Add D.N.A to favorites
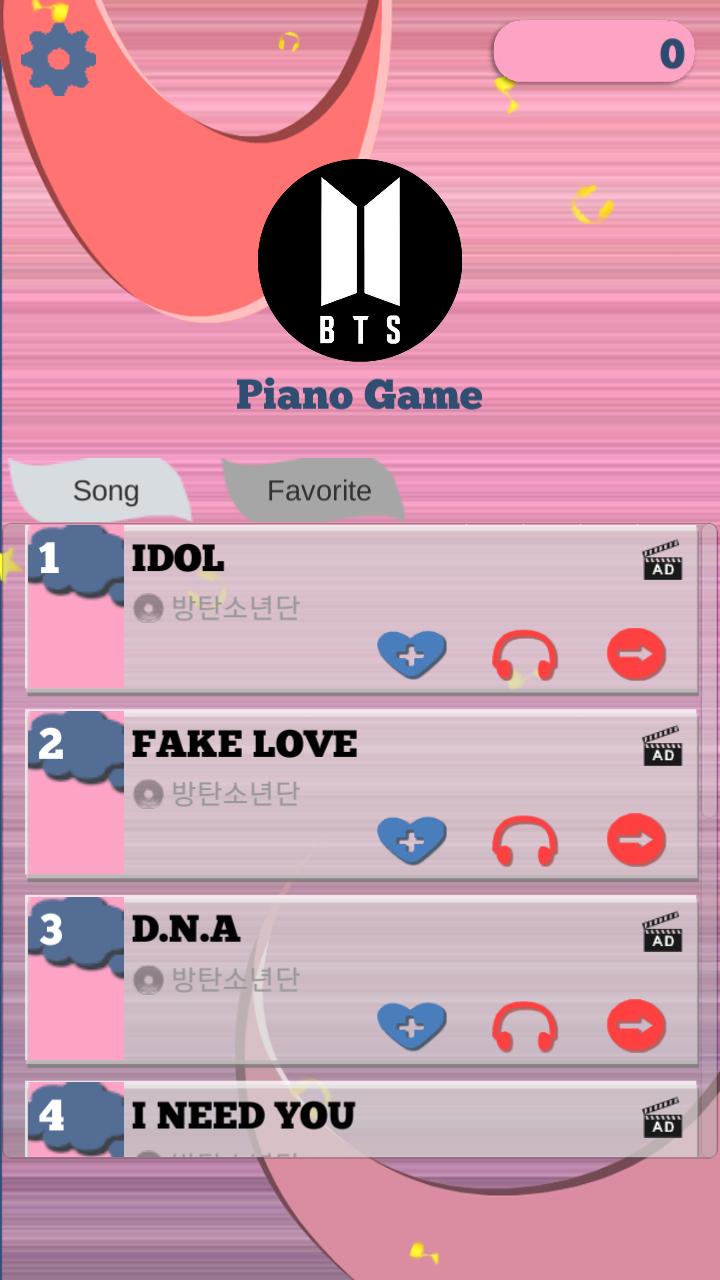Screen dimensions: 720x1280 coord(411,1026)
